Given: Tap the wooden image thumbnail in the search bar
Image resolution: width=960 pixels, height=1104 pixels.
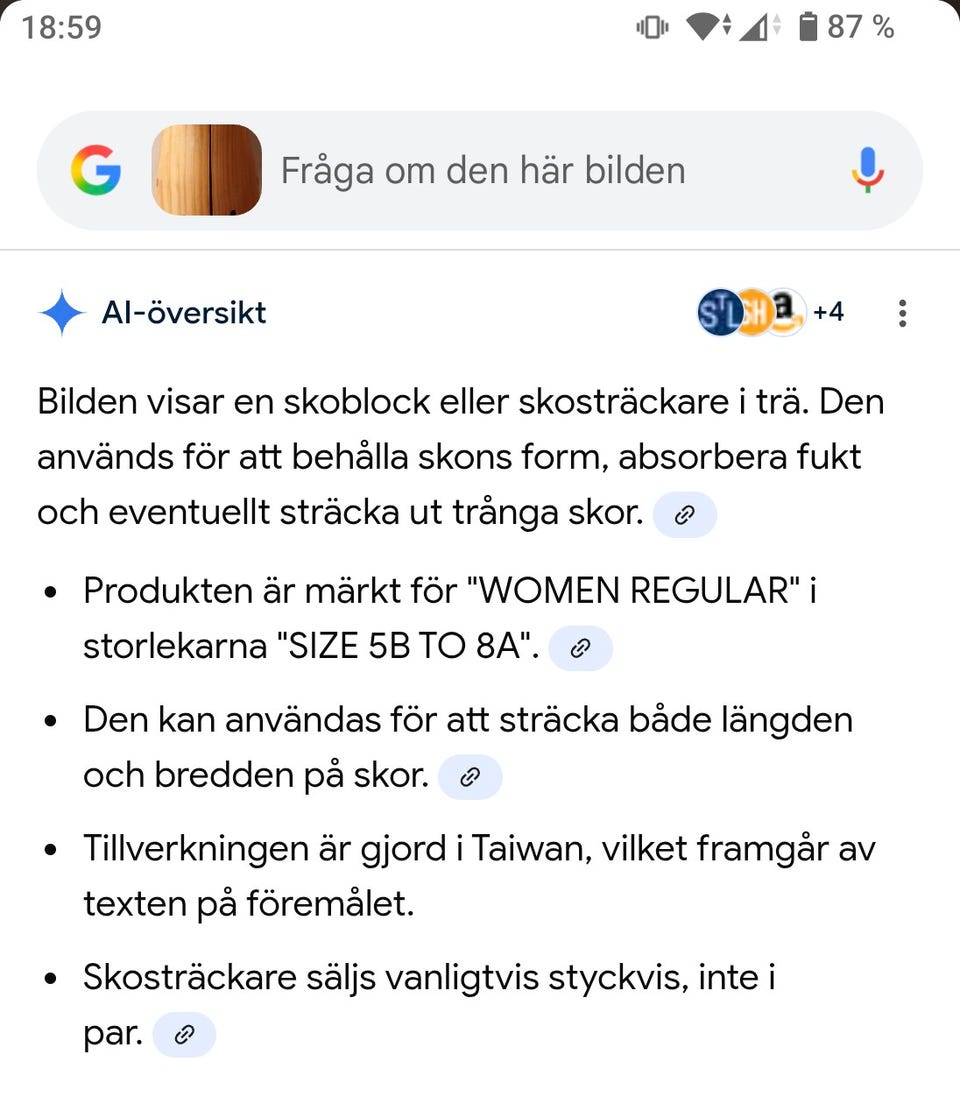Looking at the screenshot, I should tap(206, 170).
